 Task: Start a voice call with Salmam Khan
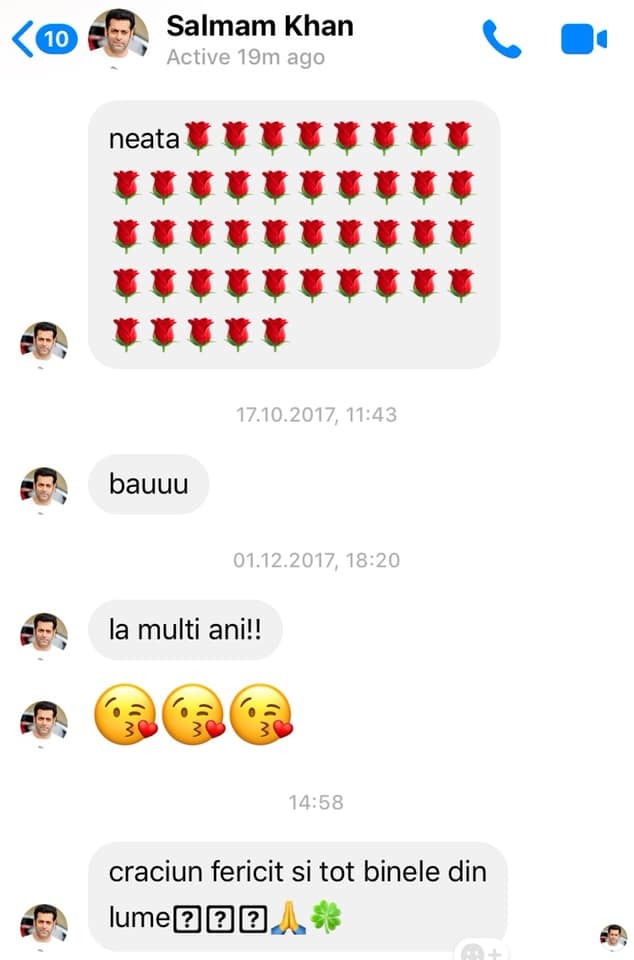[x=500, y=38]
